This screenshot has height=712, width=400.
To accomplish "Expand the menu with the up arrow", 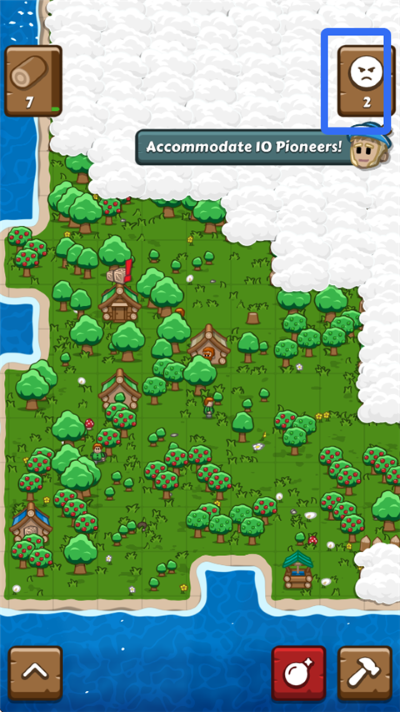I will [35, 673].
